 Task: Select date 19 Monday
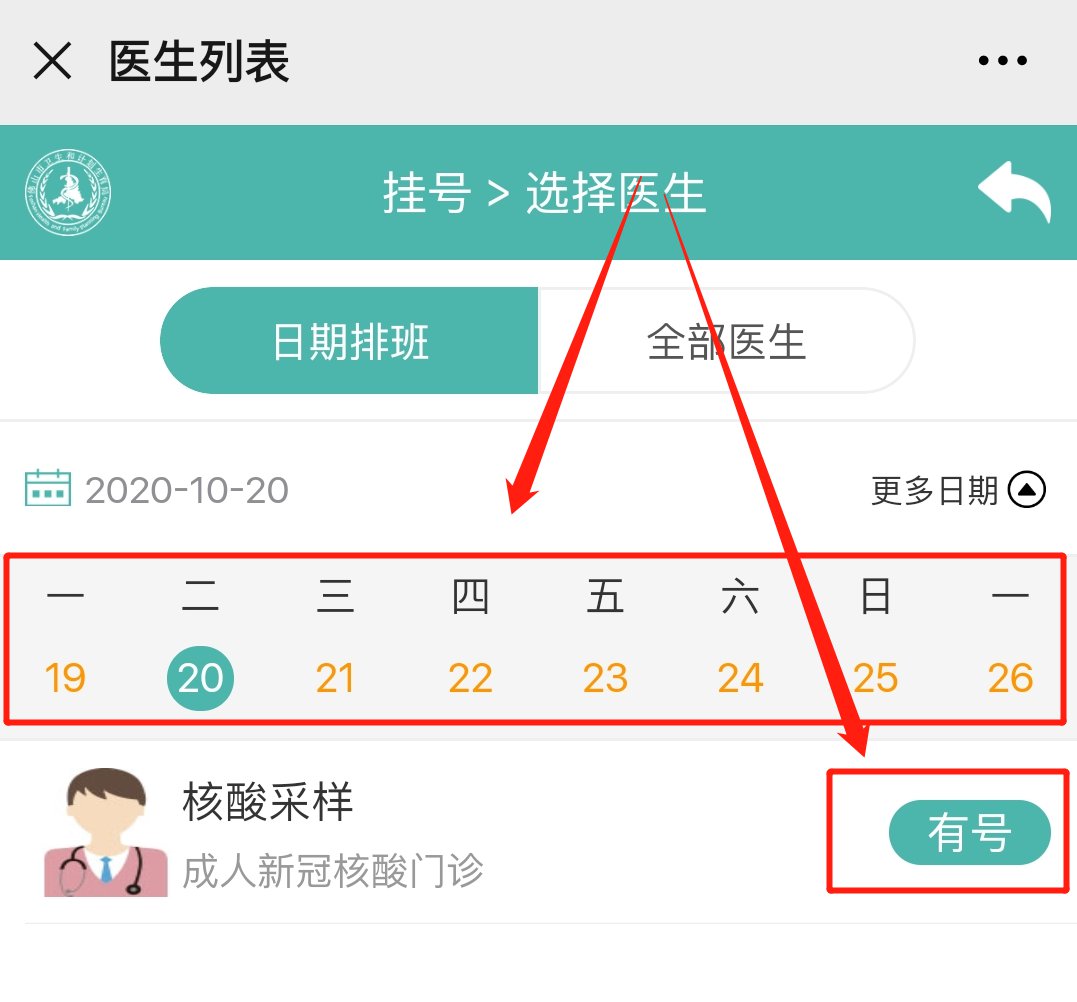click(65, 678)
